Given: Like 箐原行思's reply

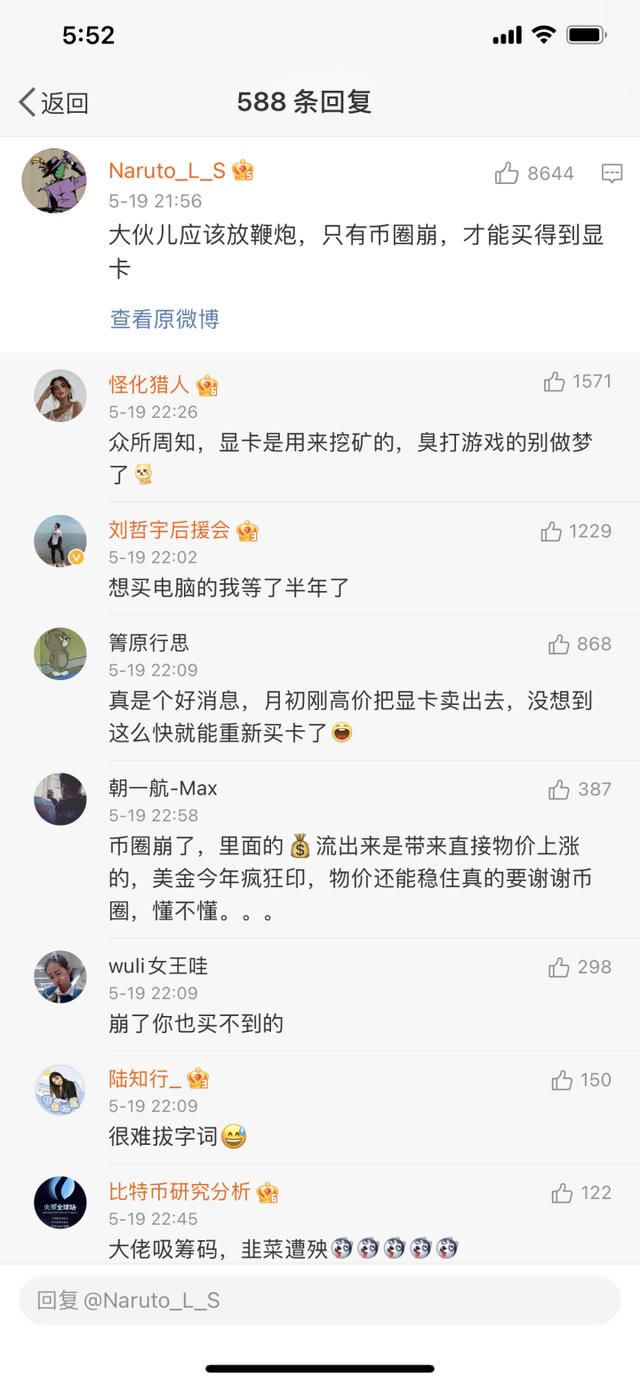Looking at the screenshot, I should tap(559, 645).
